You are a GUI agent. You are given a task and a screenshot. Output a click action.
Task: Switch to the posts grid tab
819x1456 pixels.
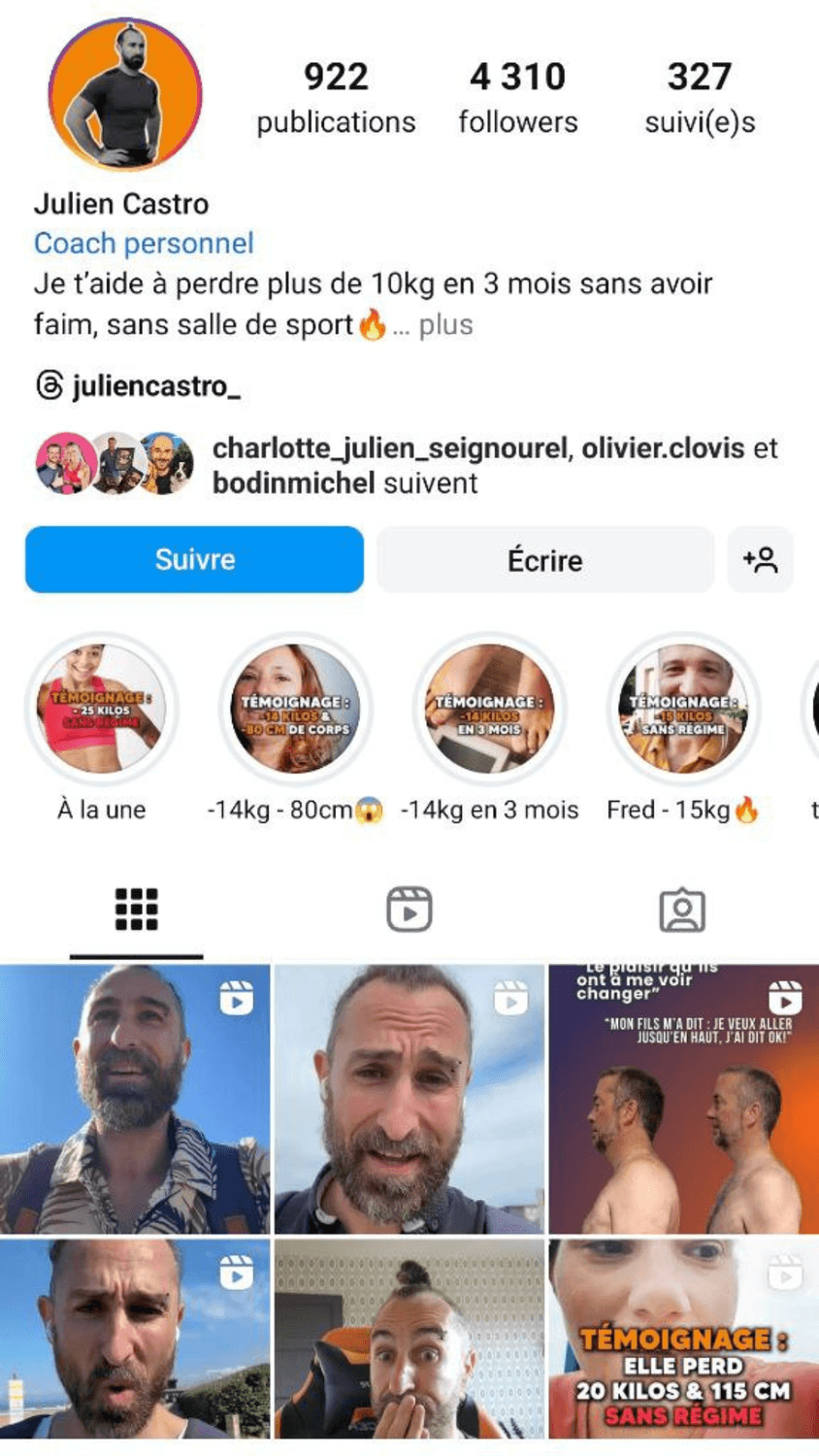coord(136,910)
